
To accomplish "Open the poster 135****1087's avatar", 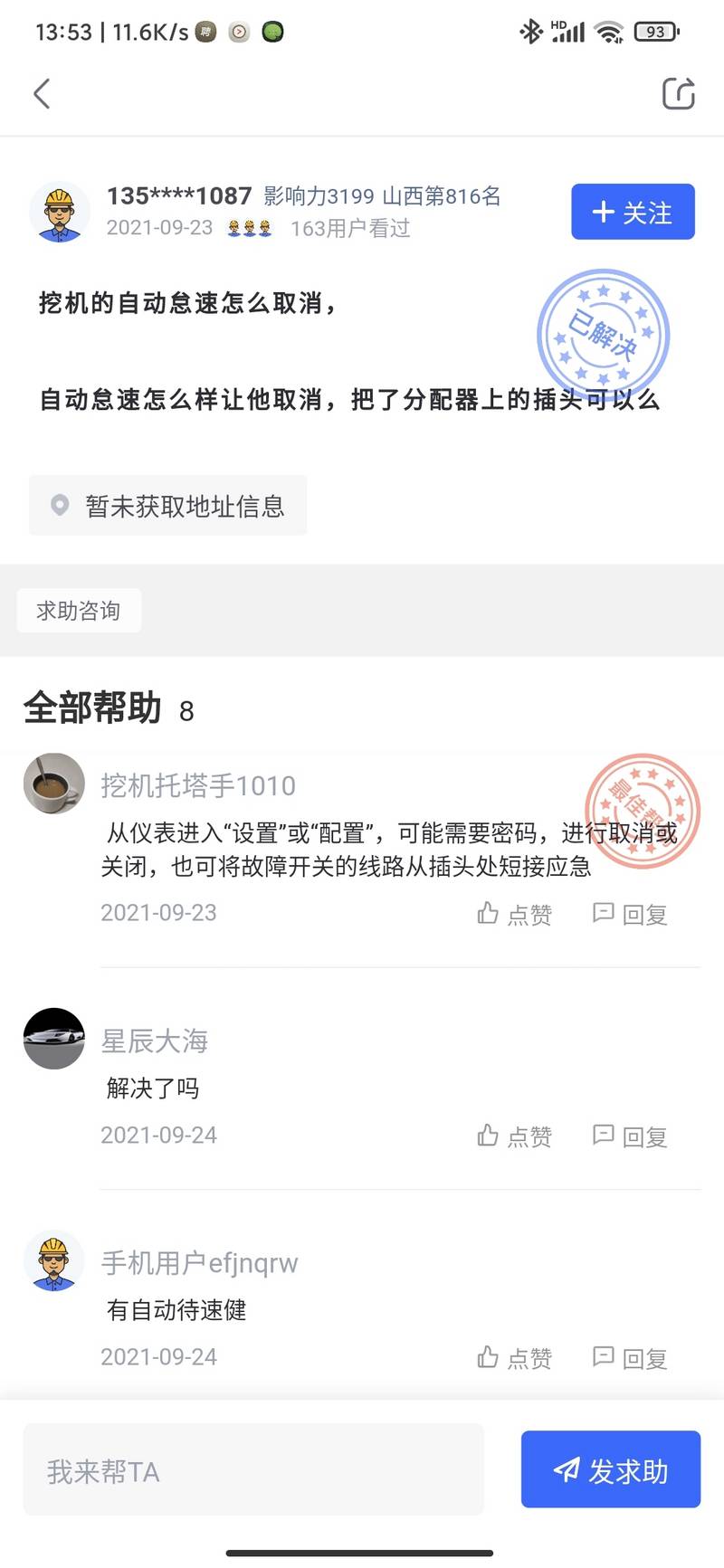I will click(x=60, y=213).
